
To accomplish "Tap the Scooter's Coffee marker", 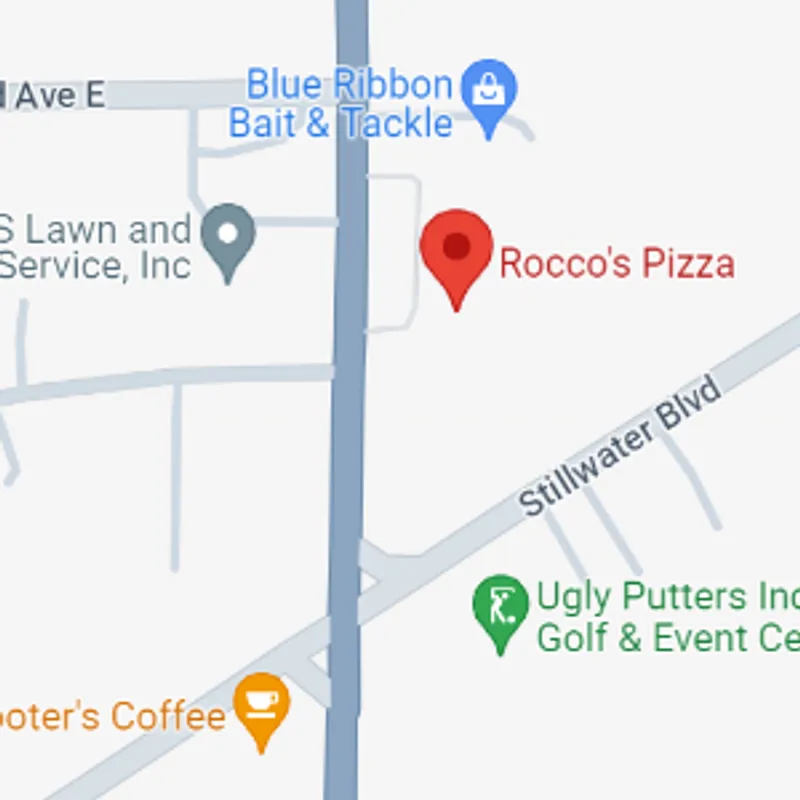I will 261,706.
